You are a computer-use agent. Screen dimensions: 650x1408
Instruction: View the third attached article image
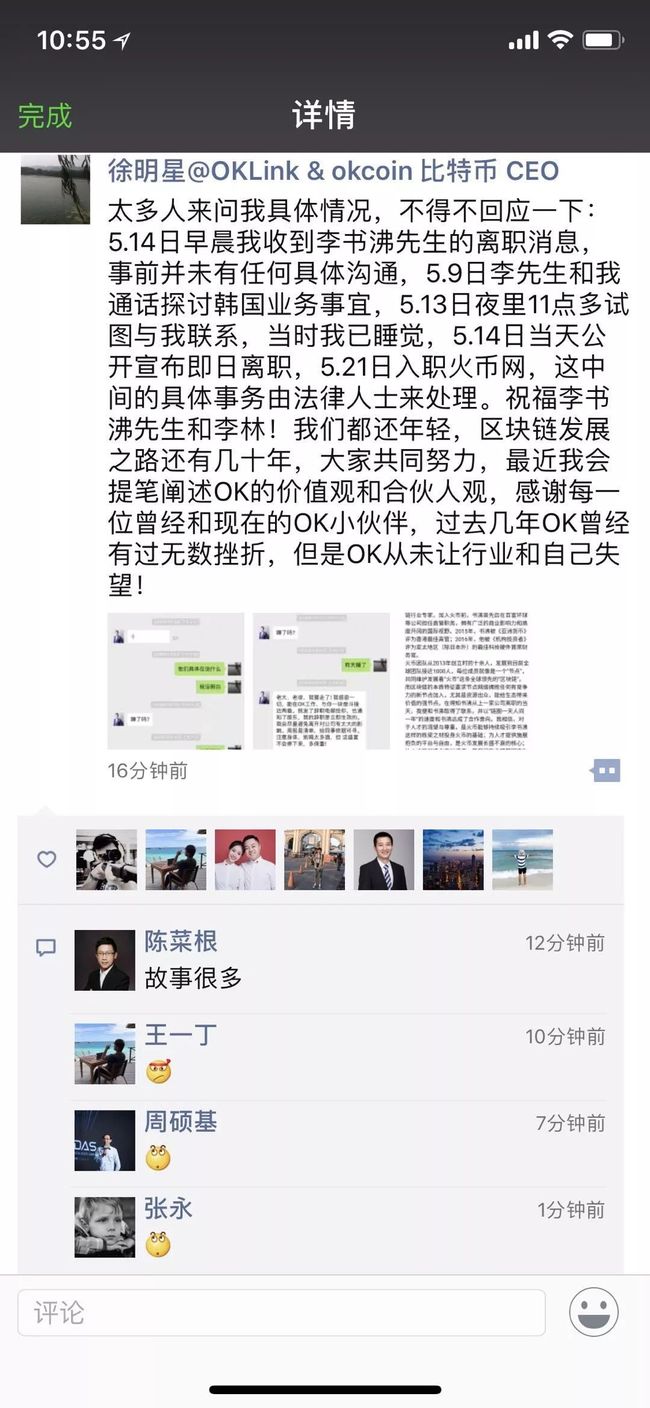pos(466,681)
